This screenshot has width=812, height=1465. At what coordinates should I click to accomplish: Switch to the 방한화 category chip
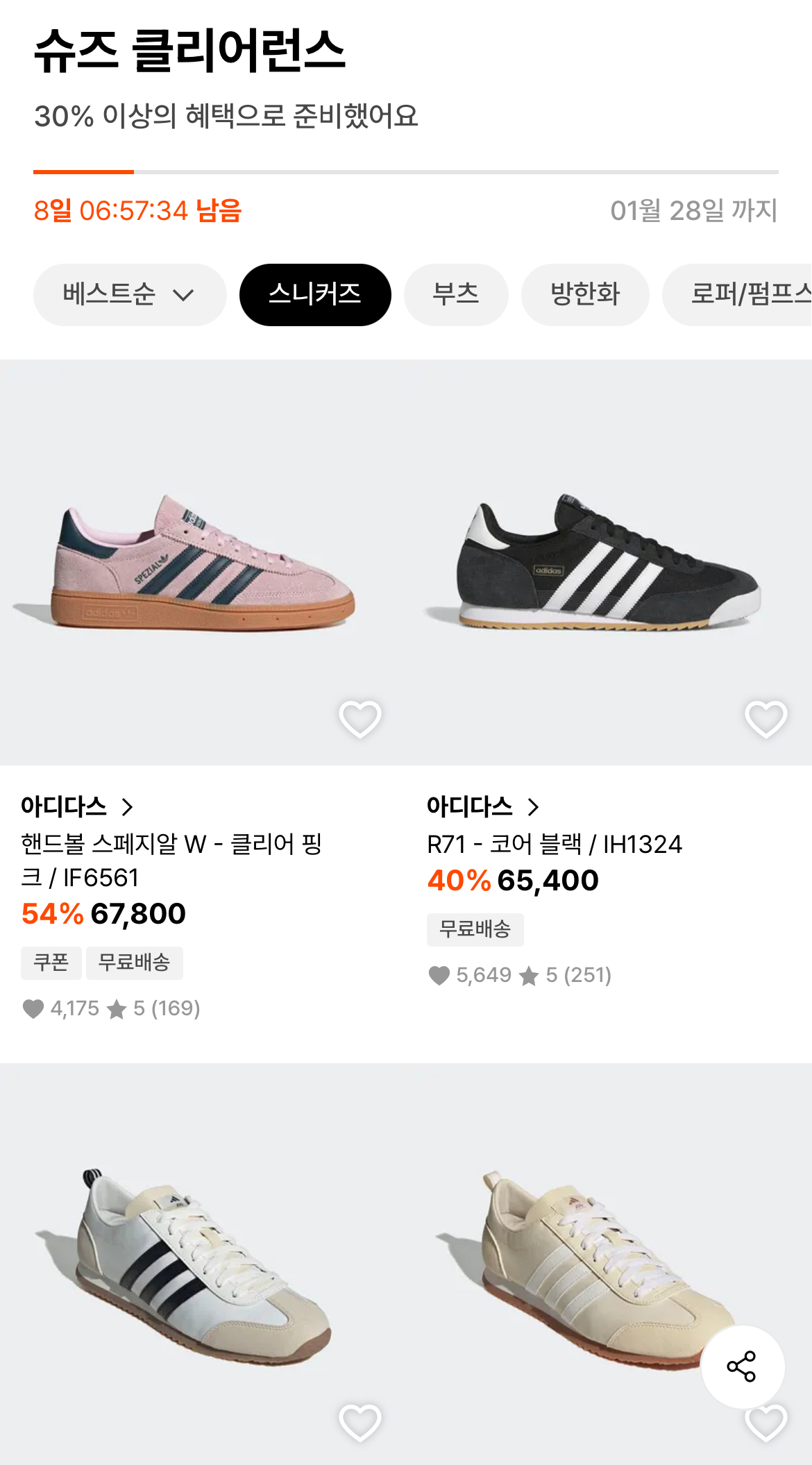pos(585,294)
